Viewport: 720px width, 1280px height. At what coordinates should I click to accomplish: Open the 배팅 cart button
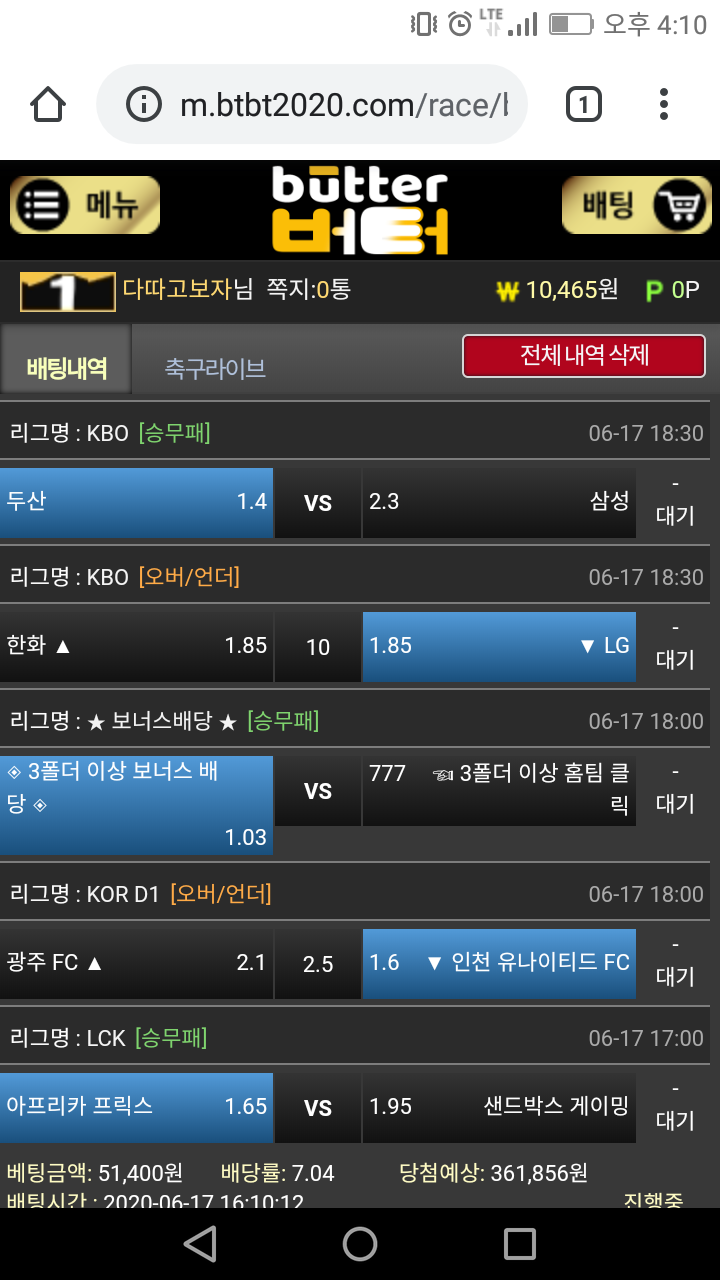636,205
